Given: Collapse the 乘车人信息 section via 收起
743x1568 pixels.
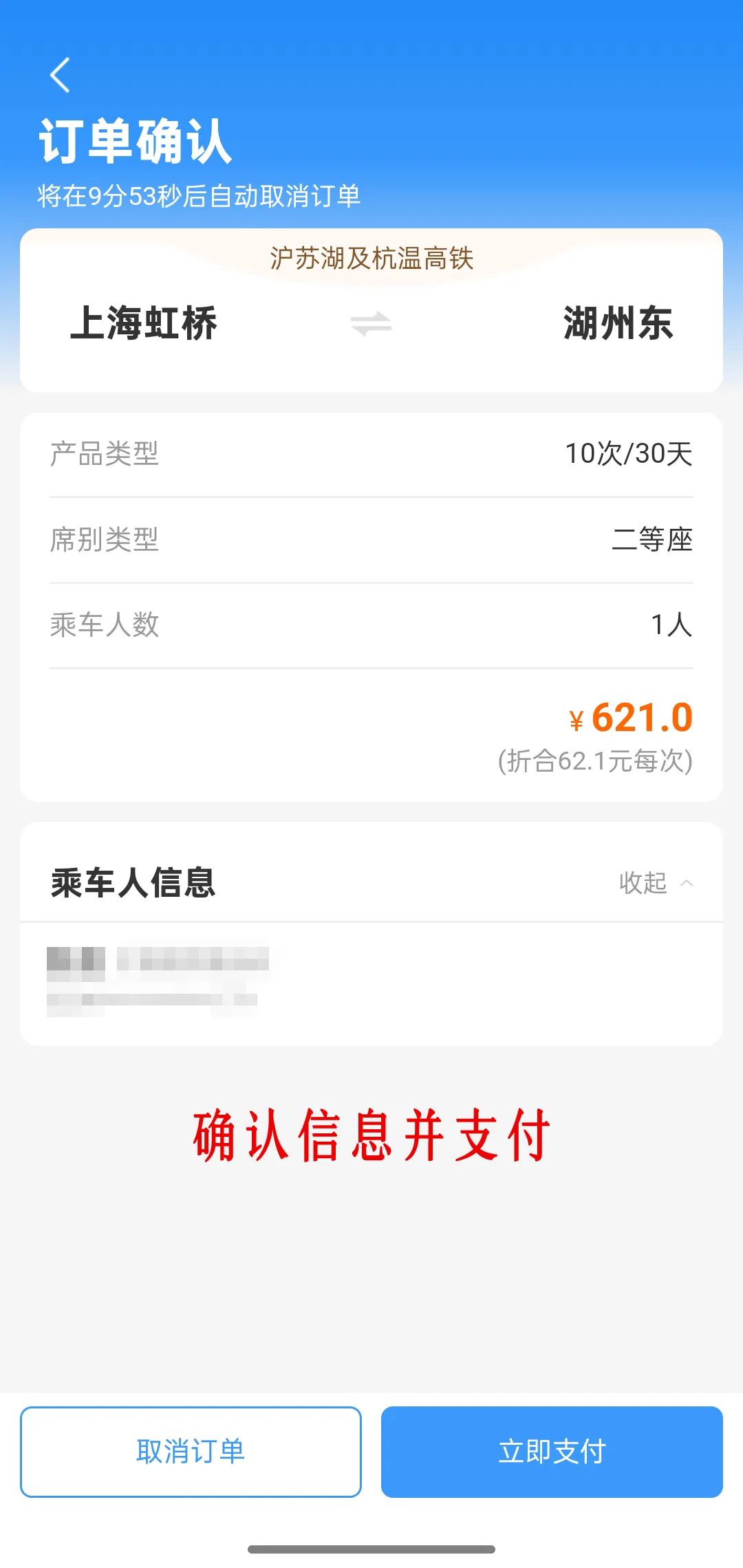Looking at the screenshot, I should click(654, 882).
